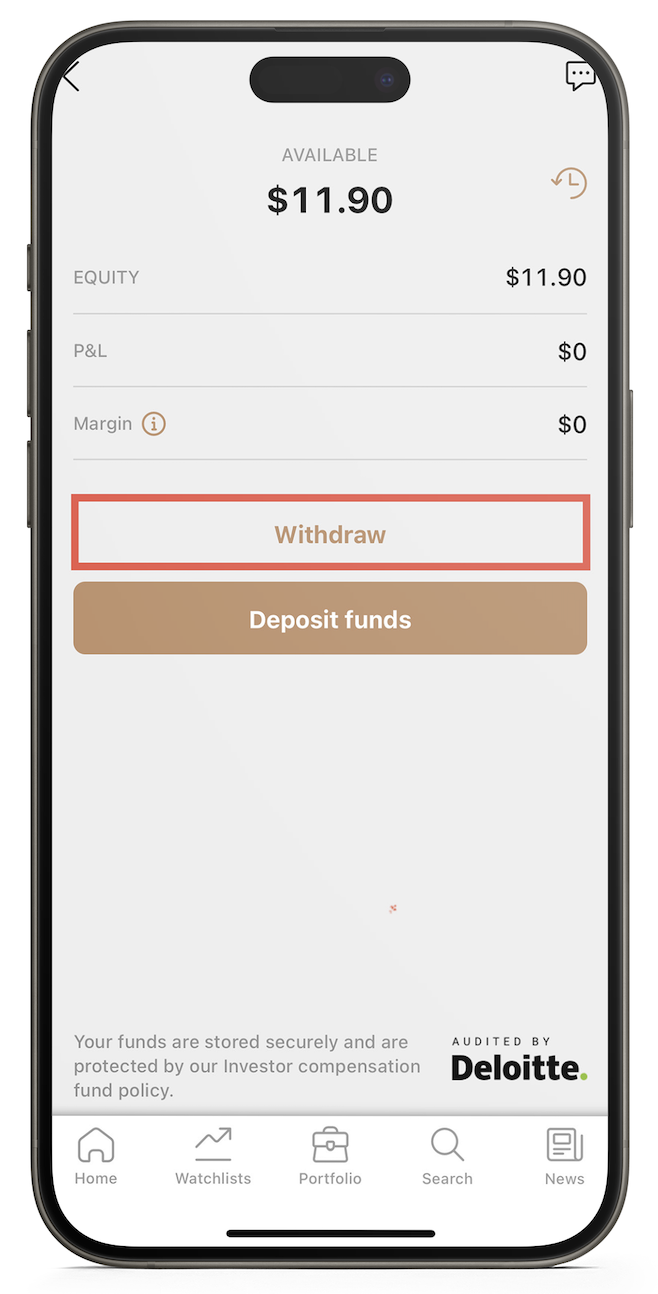This screenshot has height=1294, width=658.
Task: Go to the Portfolio tab
Action: pos(330,1156)
